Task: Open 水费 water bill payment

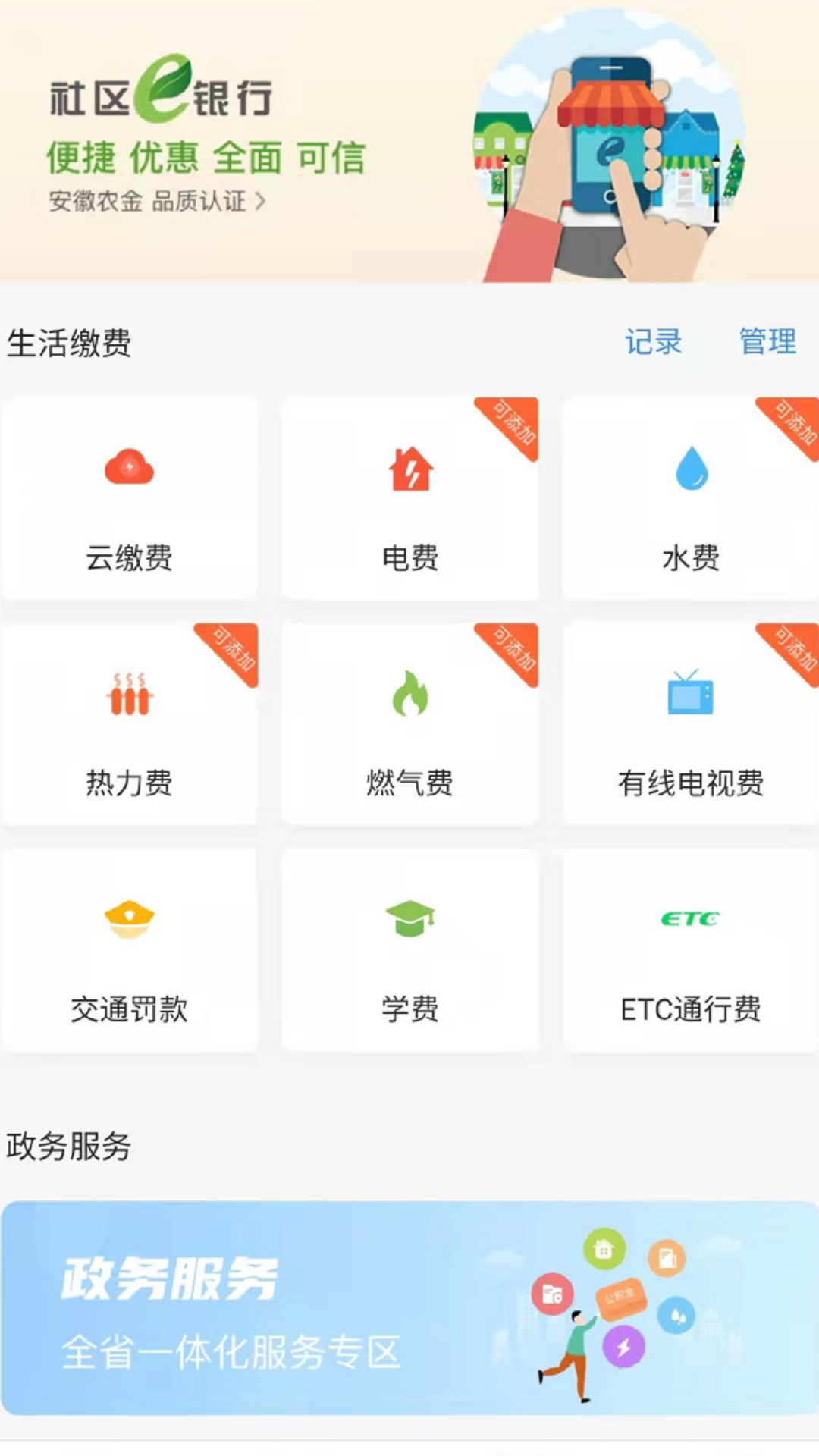Action: pos(691,499)
